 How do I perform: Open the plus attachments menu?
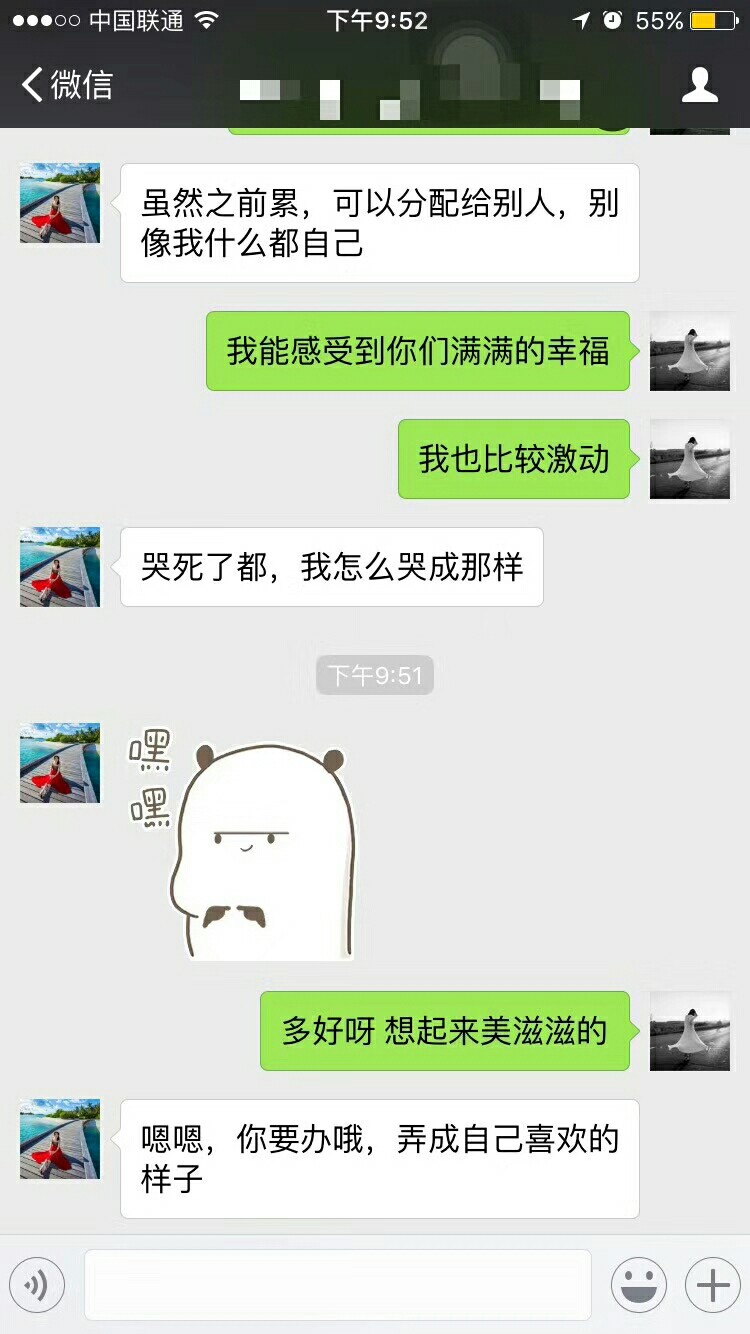pos(712,1285)
